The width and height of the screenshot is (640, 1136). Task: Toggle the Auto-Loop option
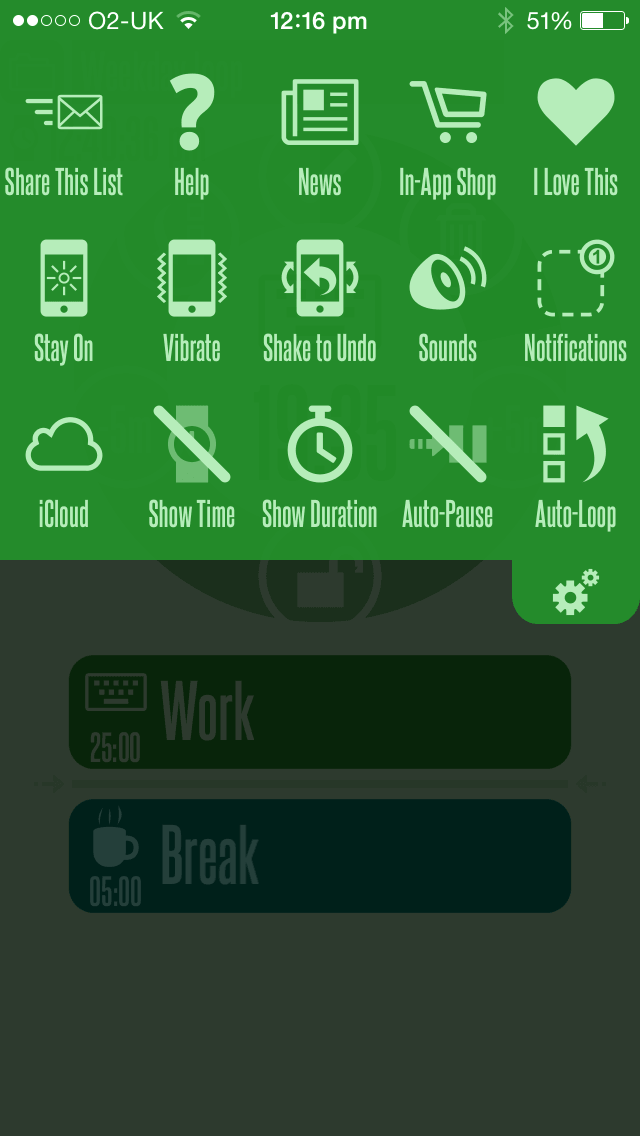tap(575, 467)
